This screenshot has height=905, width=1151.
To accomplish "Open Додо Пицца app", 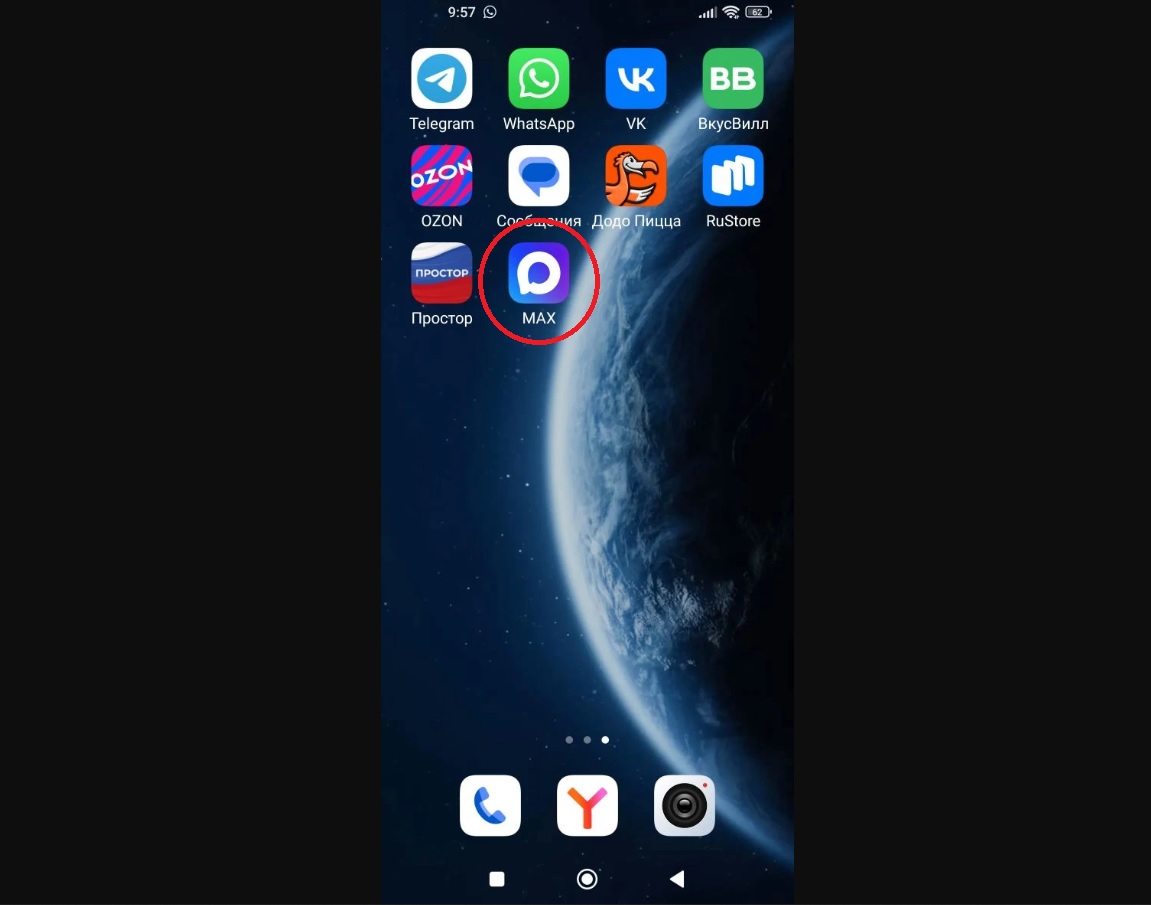I will (x=636, y=176).
